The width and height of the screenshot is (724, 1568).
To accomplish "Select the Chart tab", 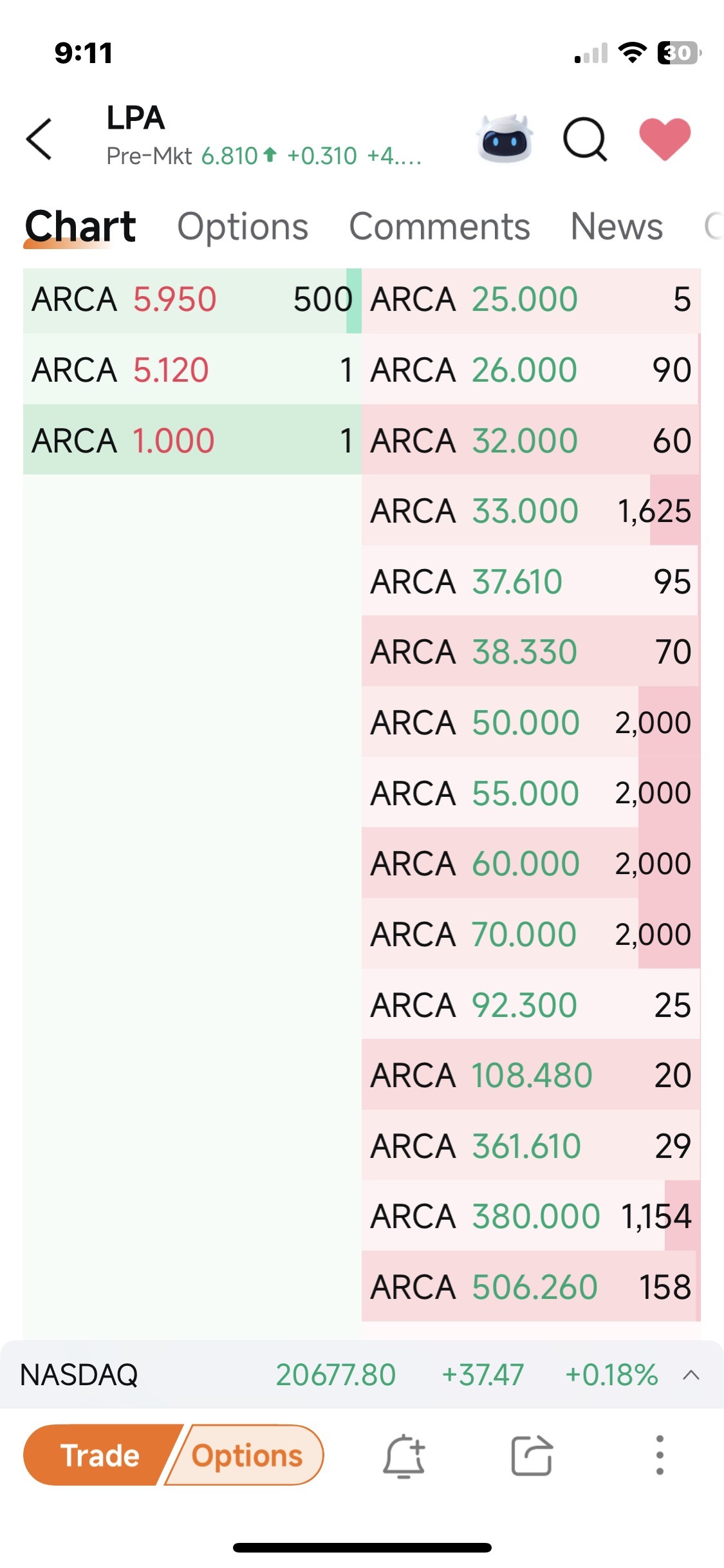I will (80, 227).
